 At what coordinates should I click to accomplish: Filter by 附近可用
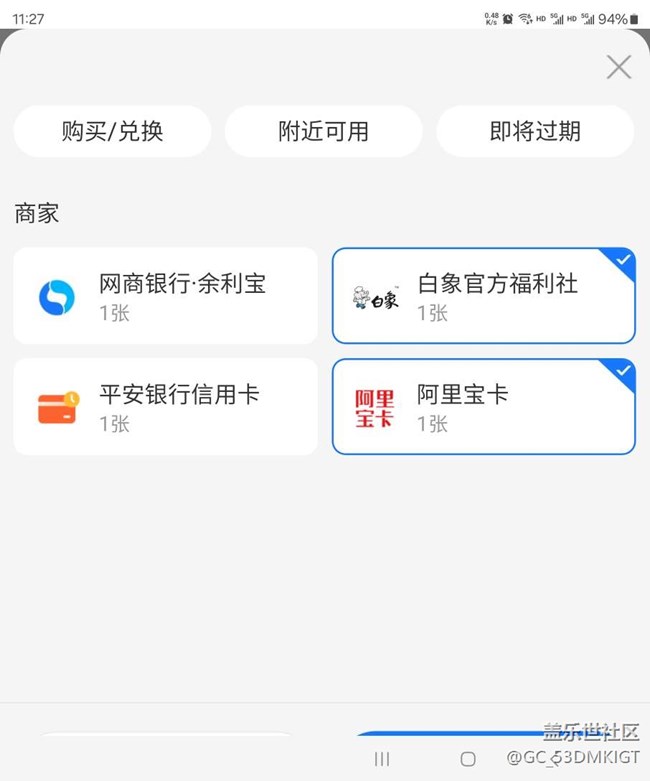pyautogui.click(x=323, y=131)
